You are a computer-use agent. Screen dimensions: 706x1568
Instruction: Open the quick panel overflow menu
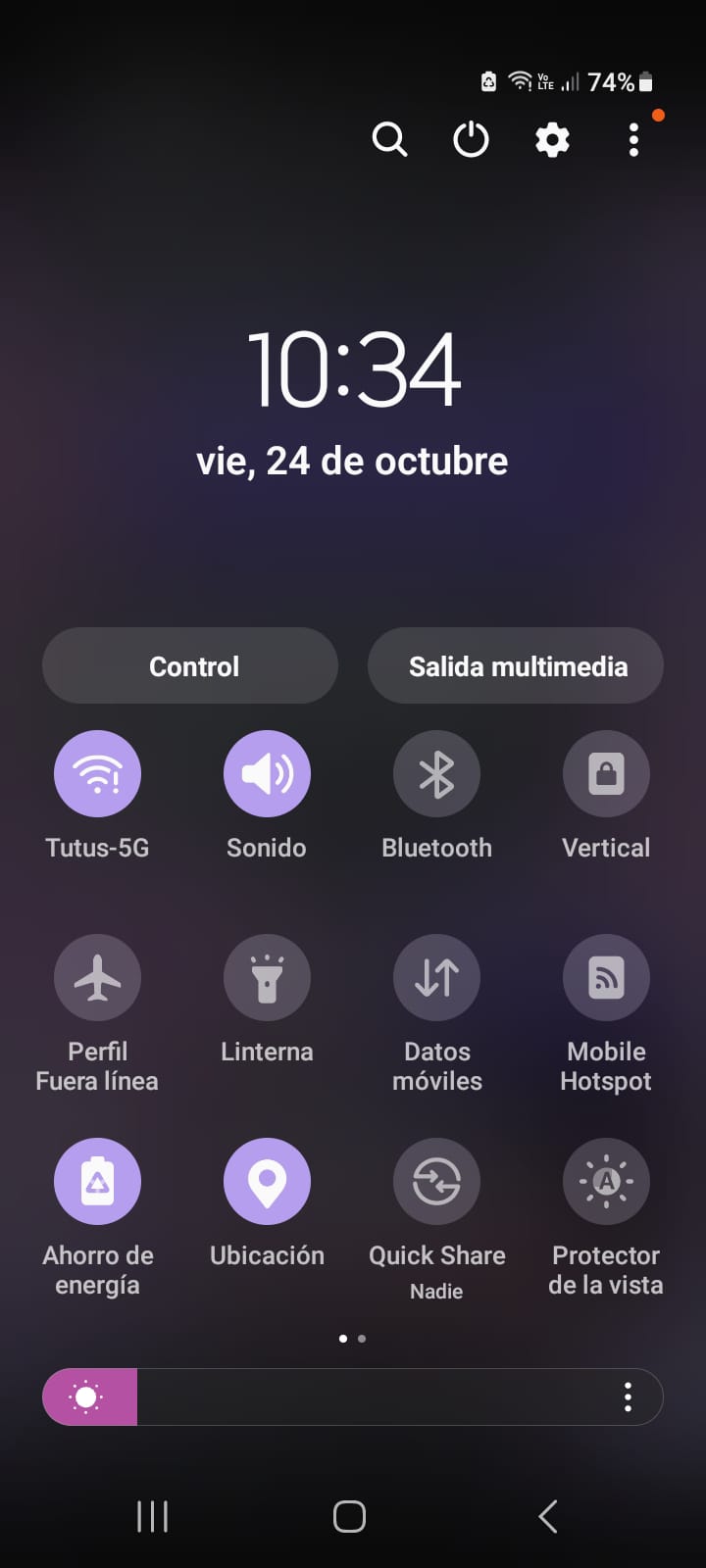point(633,140)
